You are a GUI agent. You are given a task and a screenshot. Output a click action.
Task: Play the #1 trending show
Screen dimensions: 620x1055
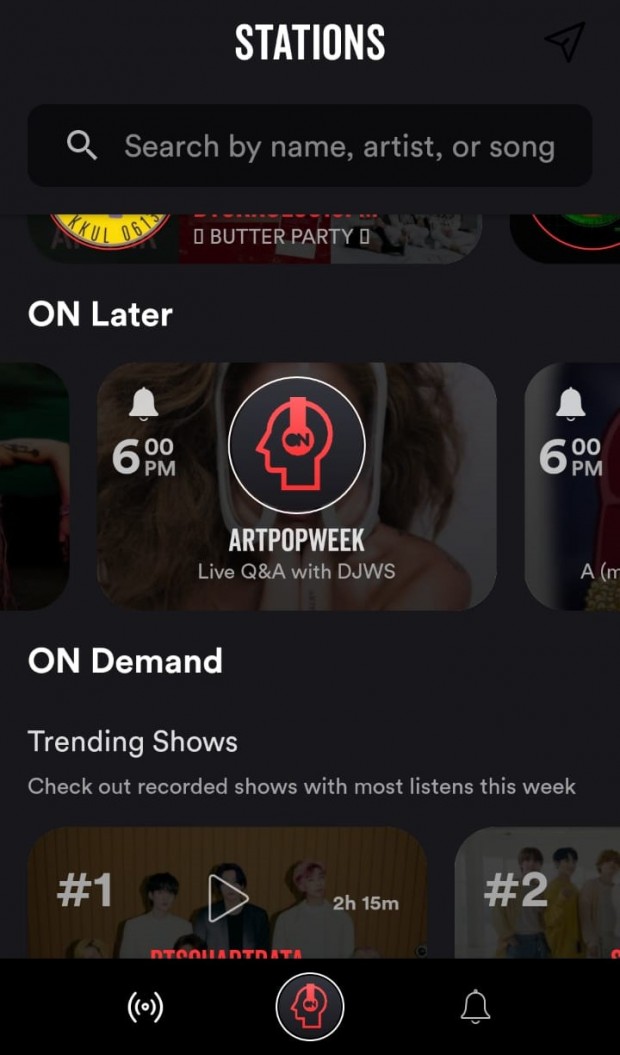point(227,897)
